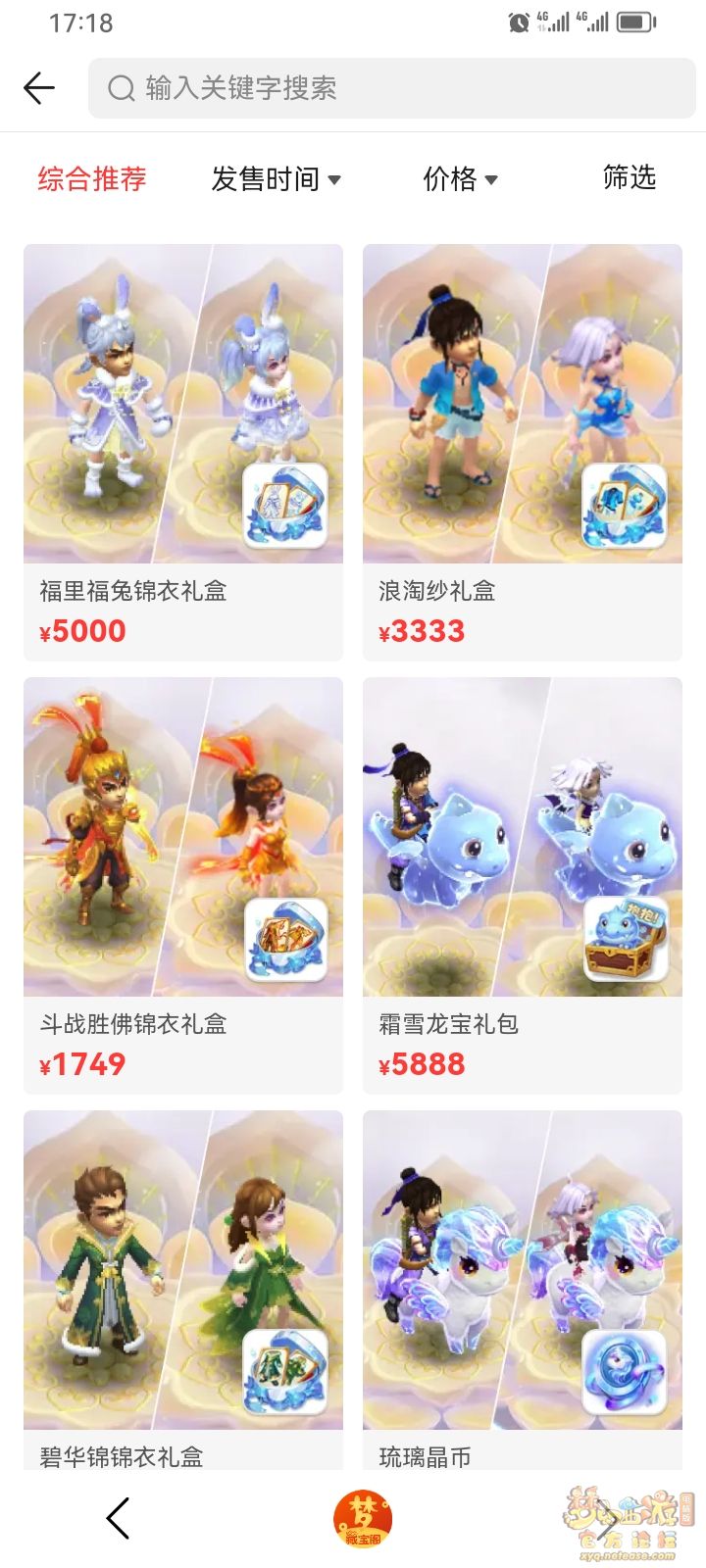Open the 藏宝阁 home button

[x=363, y=1519]
